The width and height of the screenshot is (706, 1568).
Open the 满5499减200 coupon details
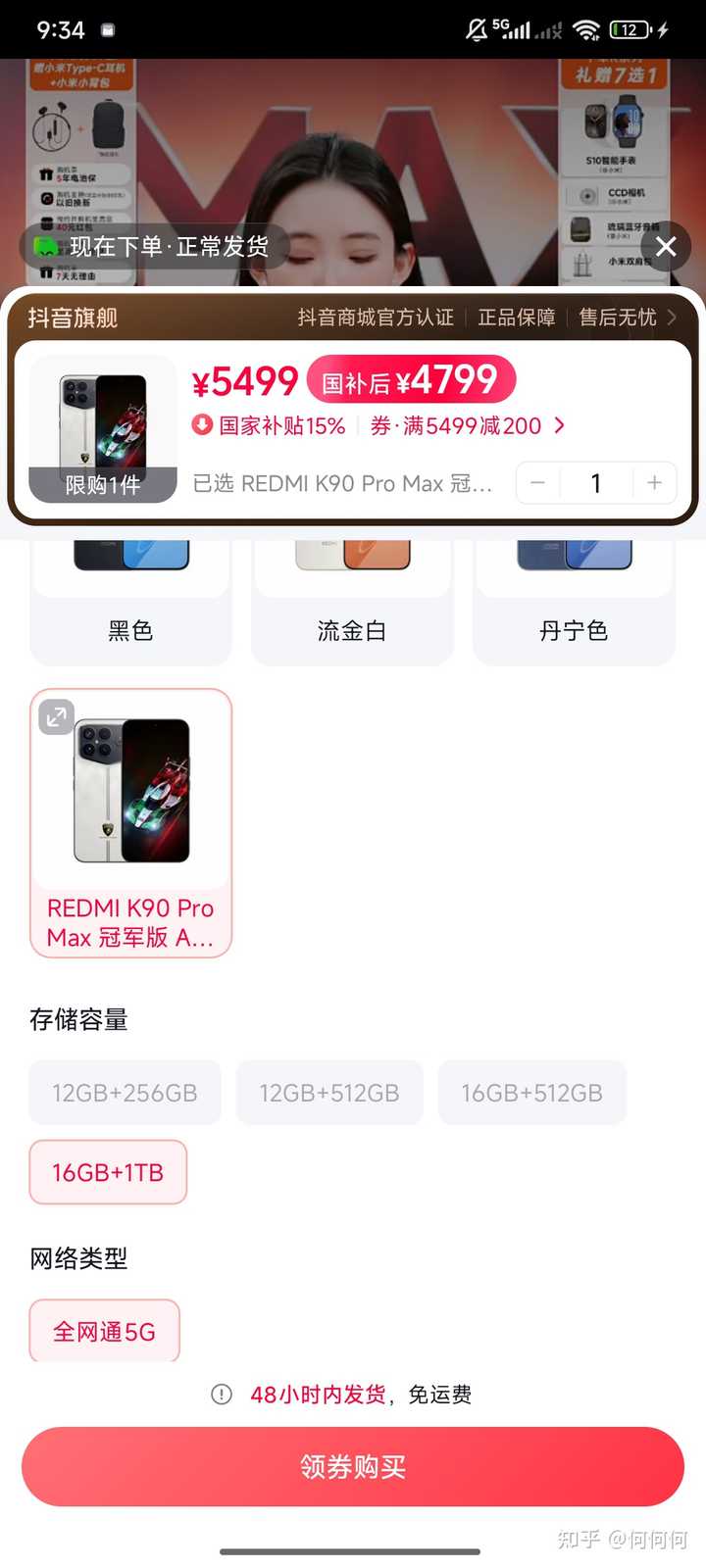(468, 426)
